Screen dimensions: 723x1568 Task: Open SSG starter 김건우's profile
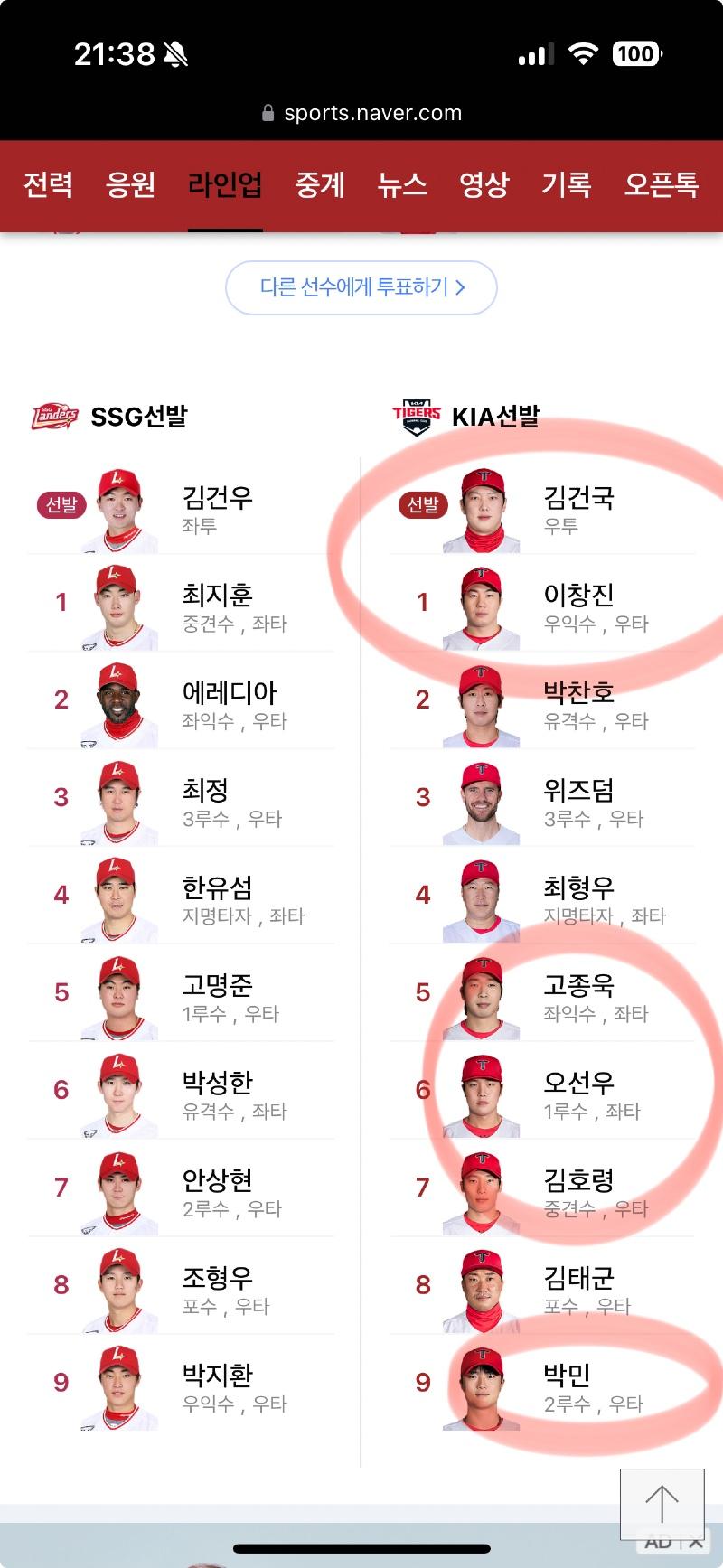pos(181,506)
